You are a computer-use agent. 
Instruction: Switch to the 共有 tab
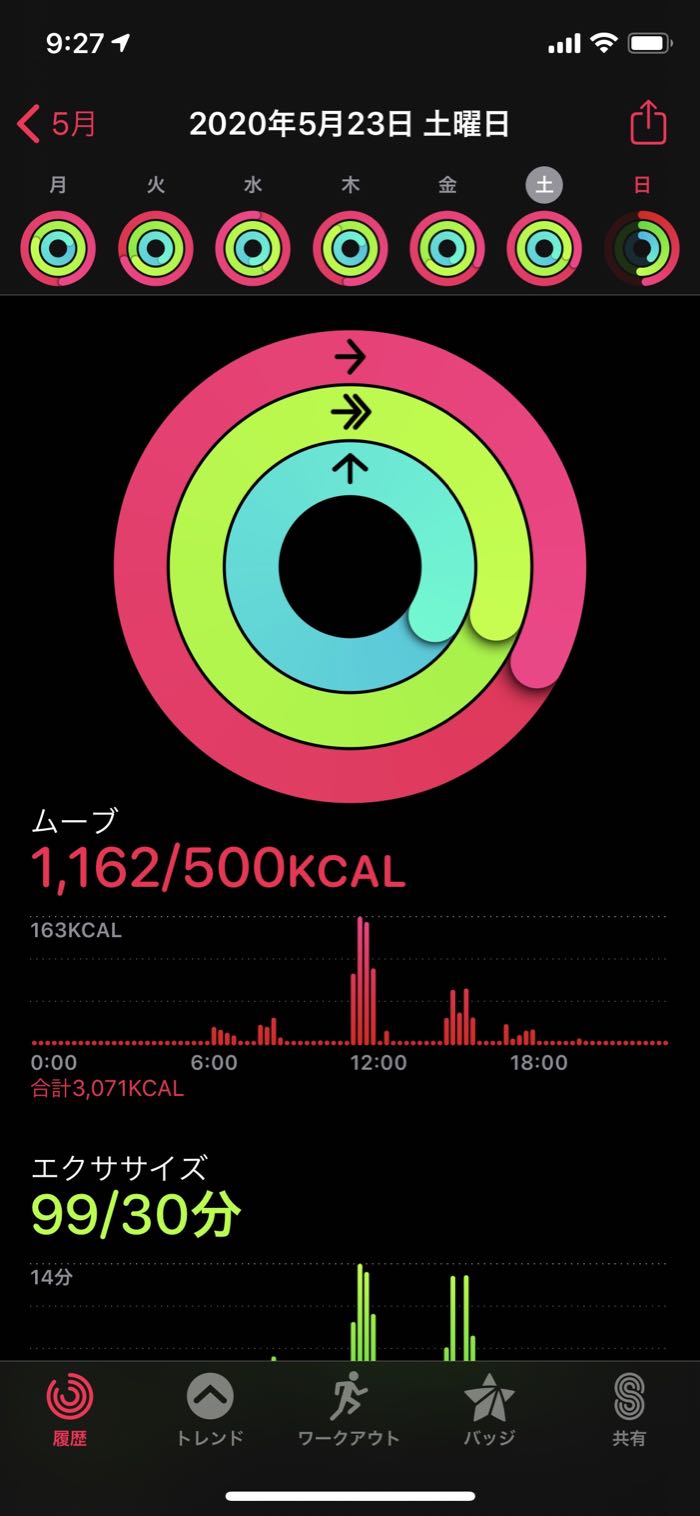click(x=629, y=1410)
